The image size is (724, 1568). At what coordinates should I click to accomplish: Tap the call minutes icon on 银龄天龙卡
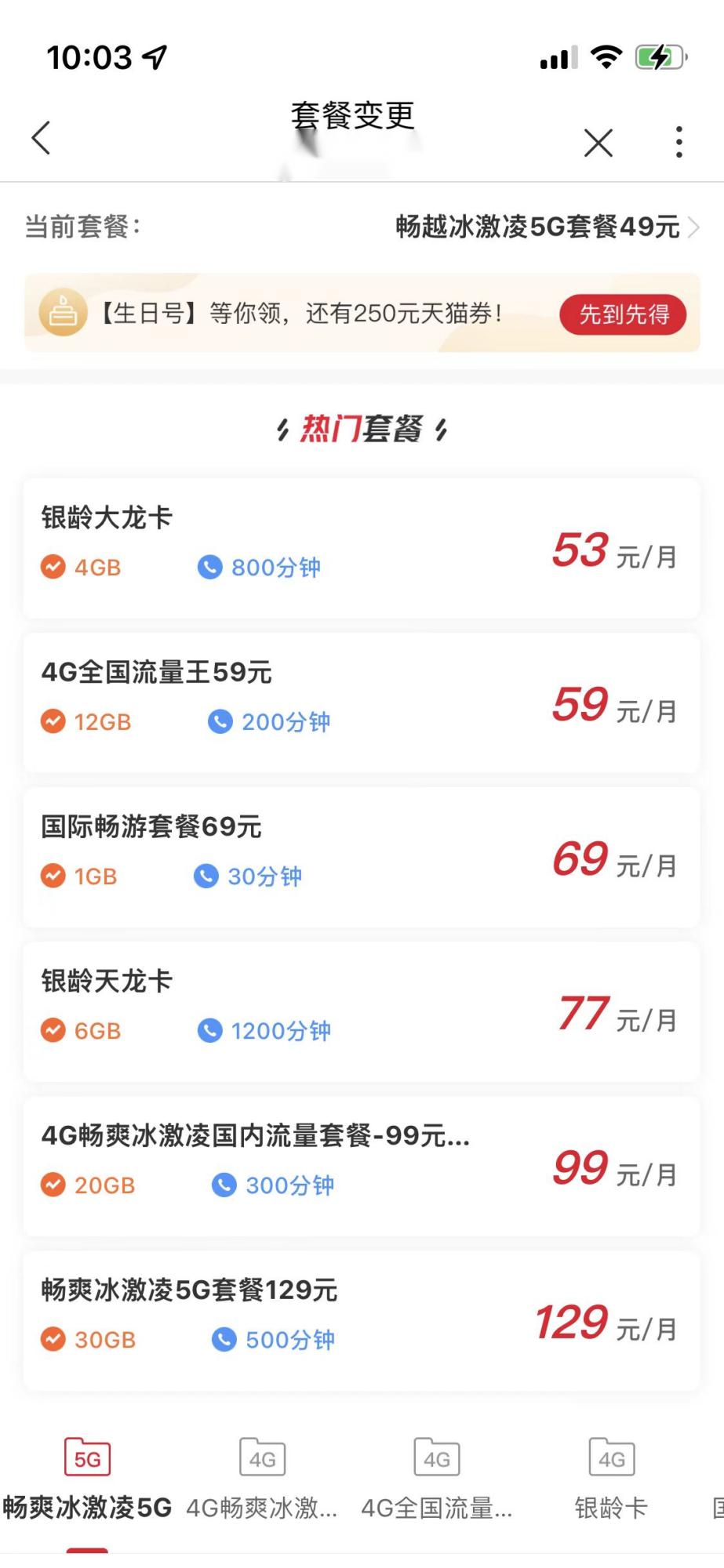click(210, 1030)
